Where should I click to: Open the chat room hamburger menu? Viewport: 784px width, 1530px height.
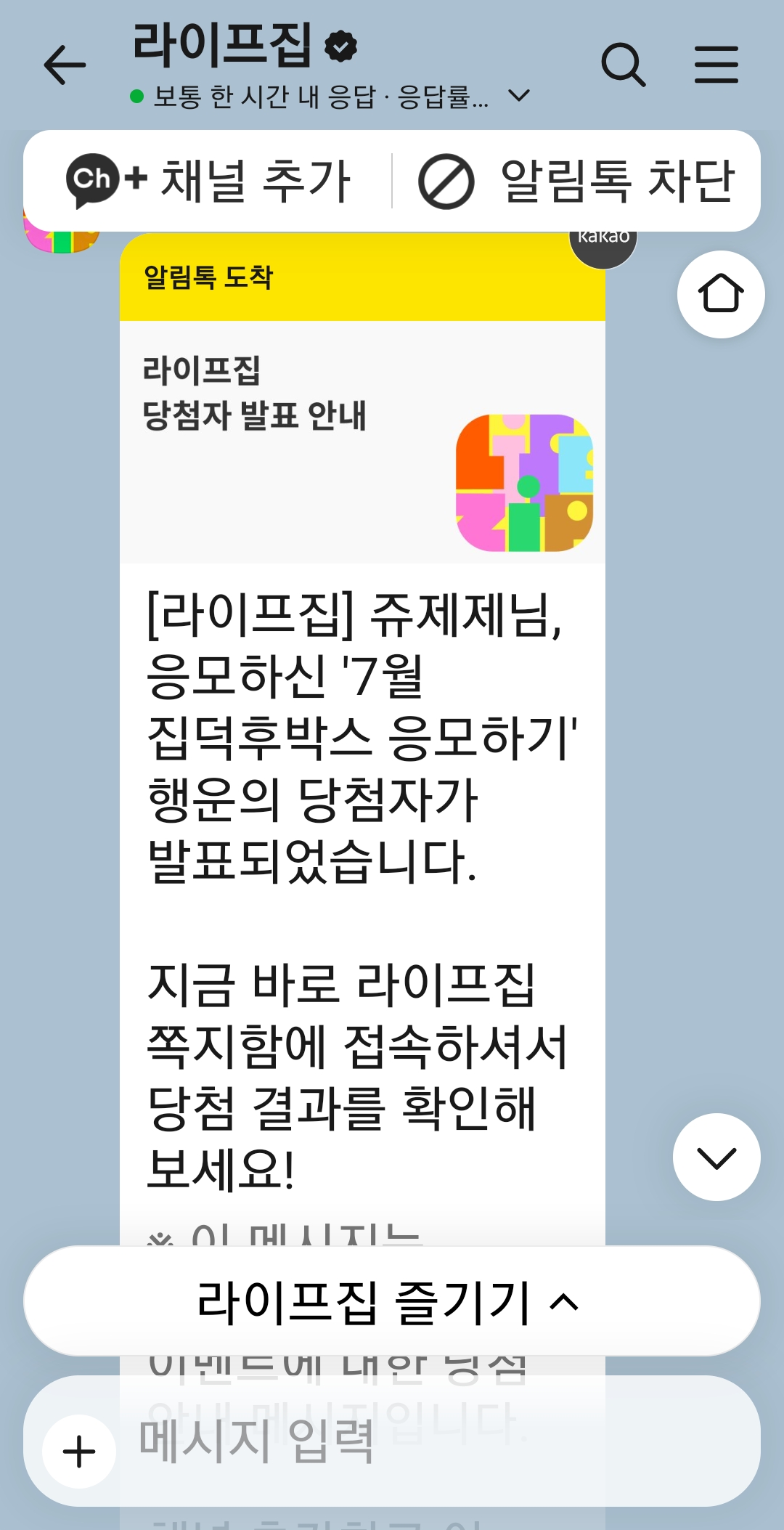point(716,65)
